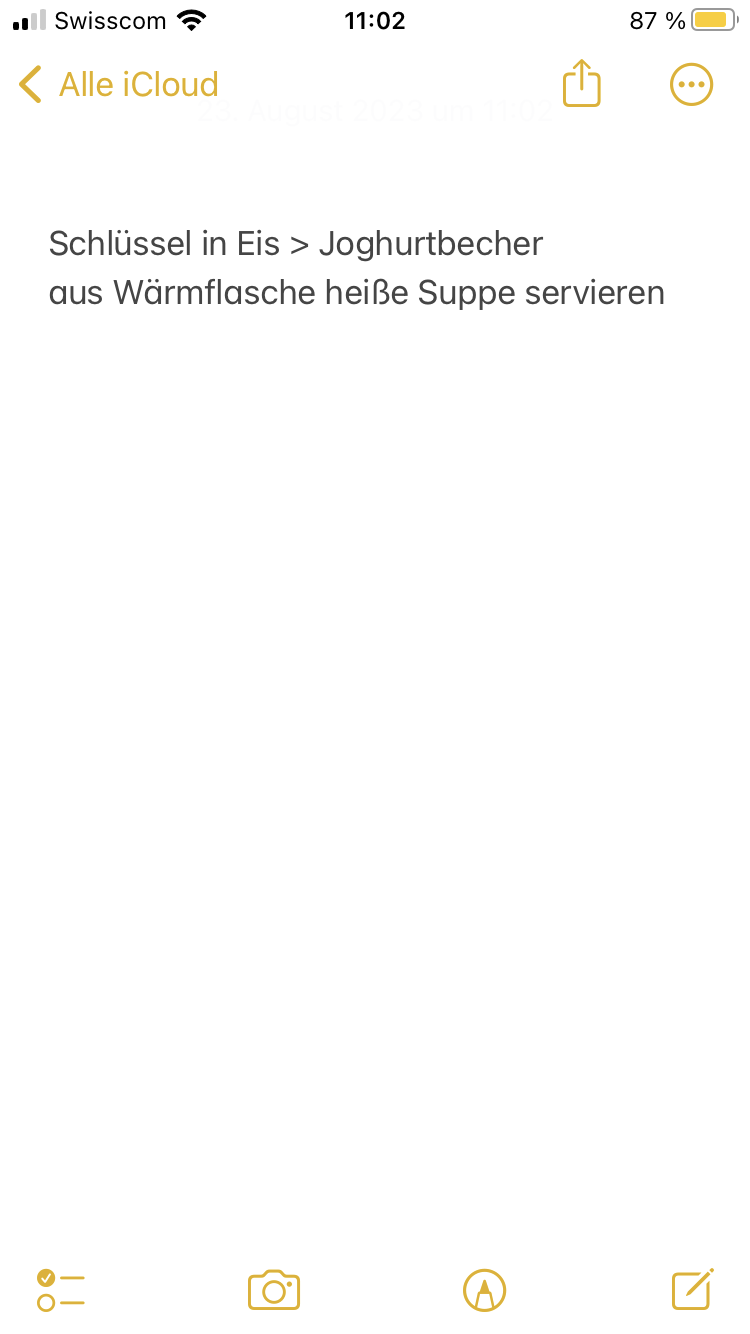The width and height of the screenshot is (750, 1334).
Task: Open the more options menu
Action: coord(691,85)
